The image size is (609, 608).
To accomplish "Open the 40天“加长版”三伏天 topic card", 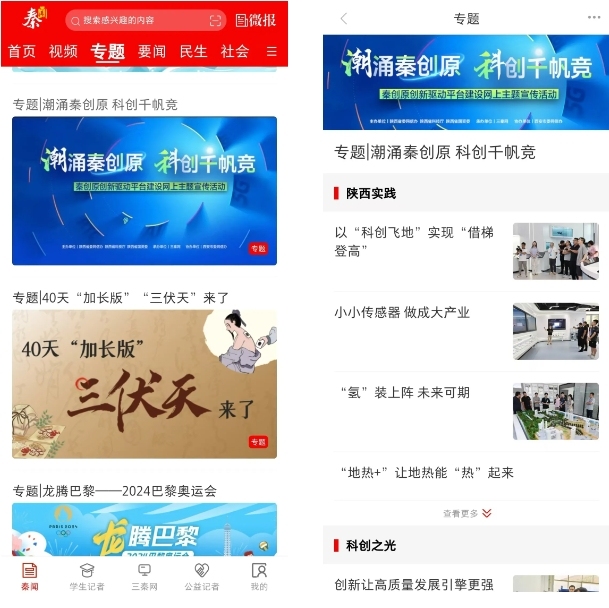I will coord(144,384).
